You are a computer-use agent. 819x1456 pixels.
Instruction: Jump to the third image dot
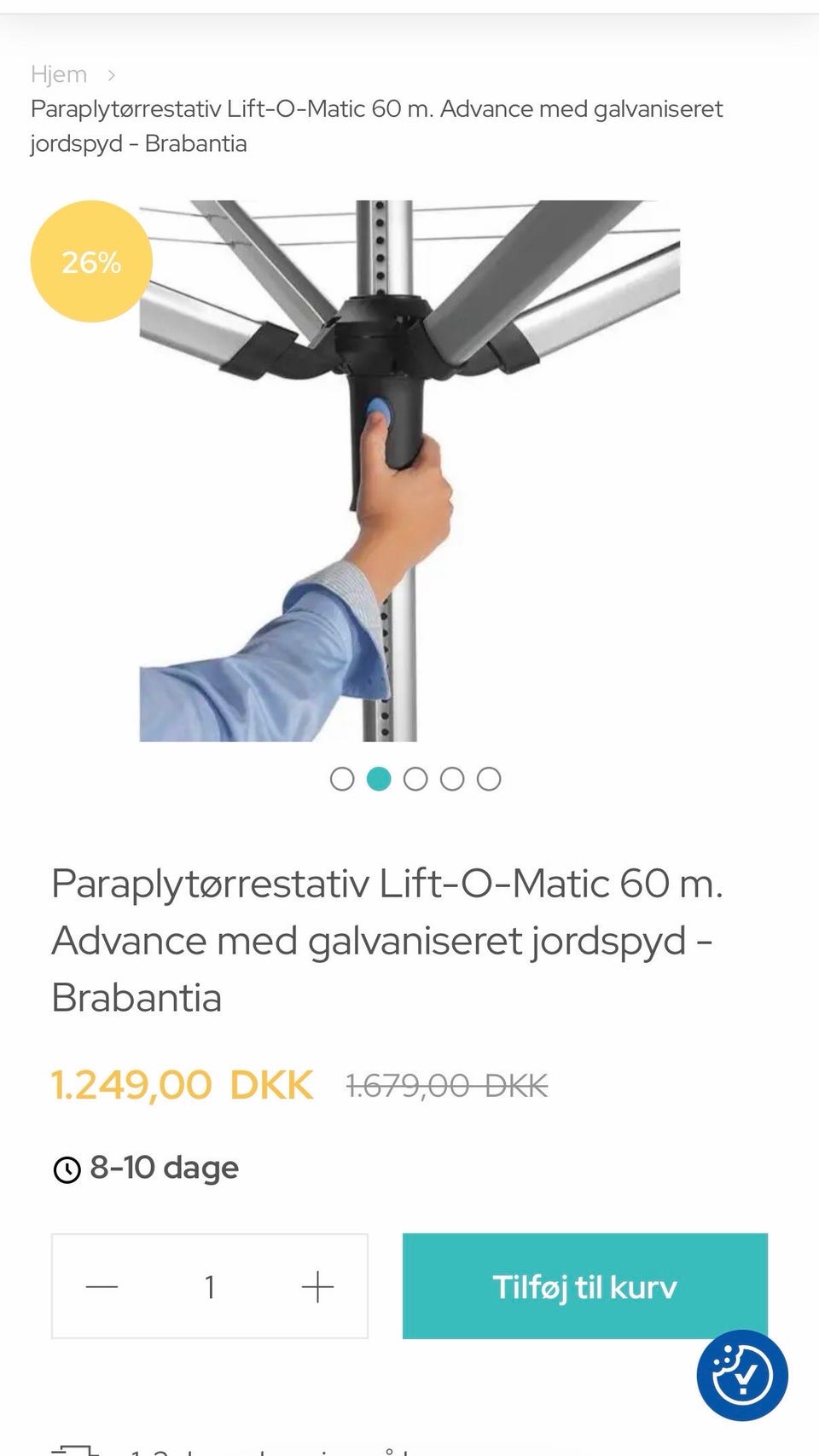[x=415, y=779]
